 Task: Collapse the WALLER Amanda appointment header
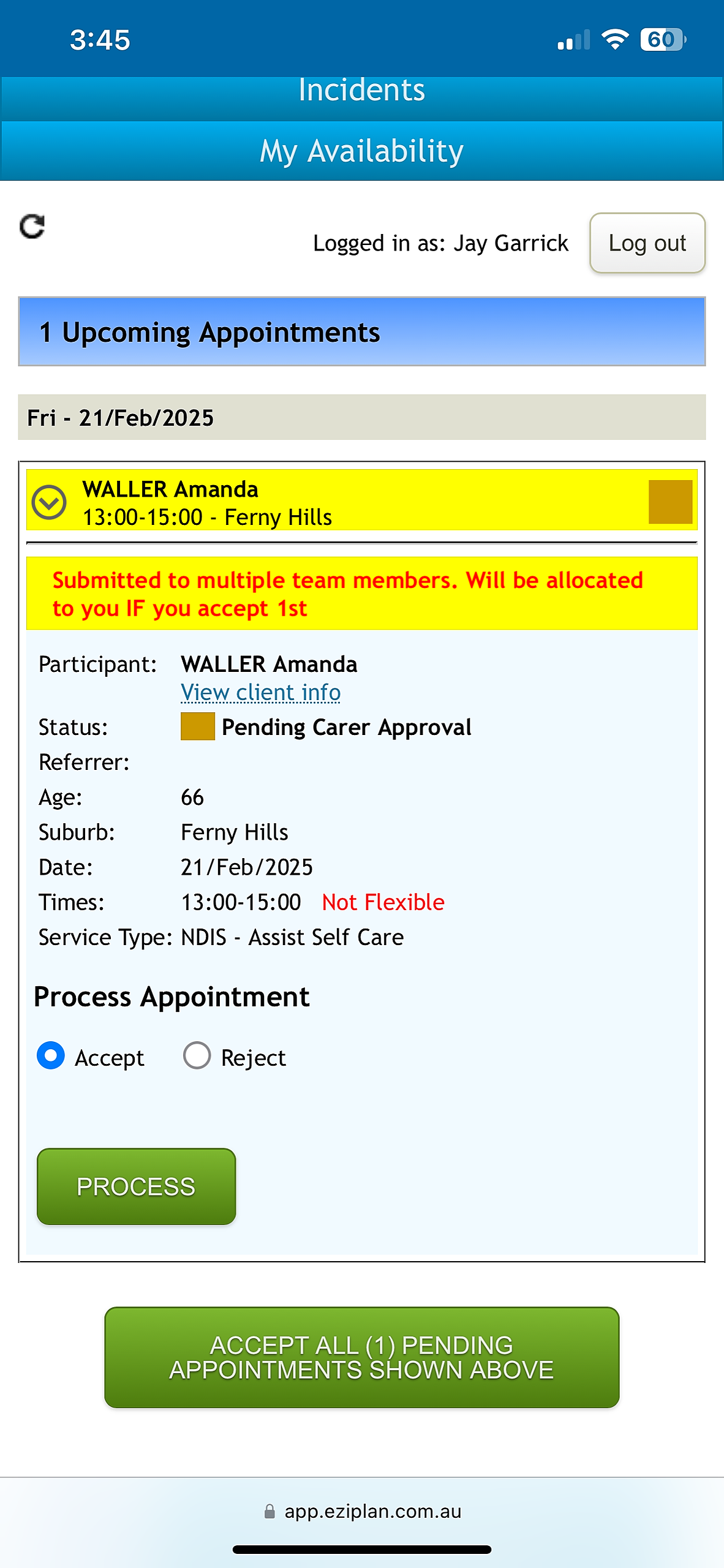point(49,502)
